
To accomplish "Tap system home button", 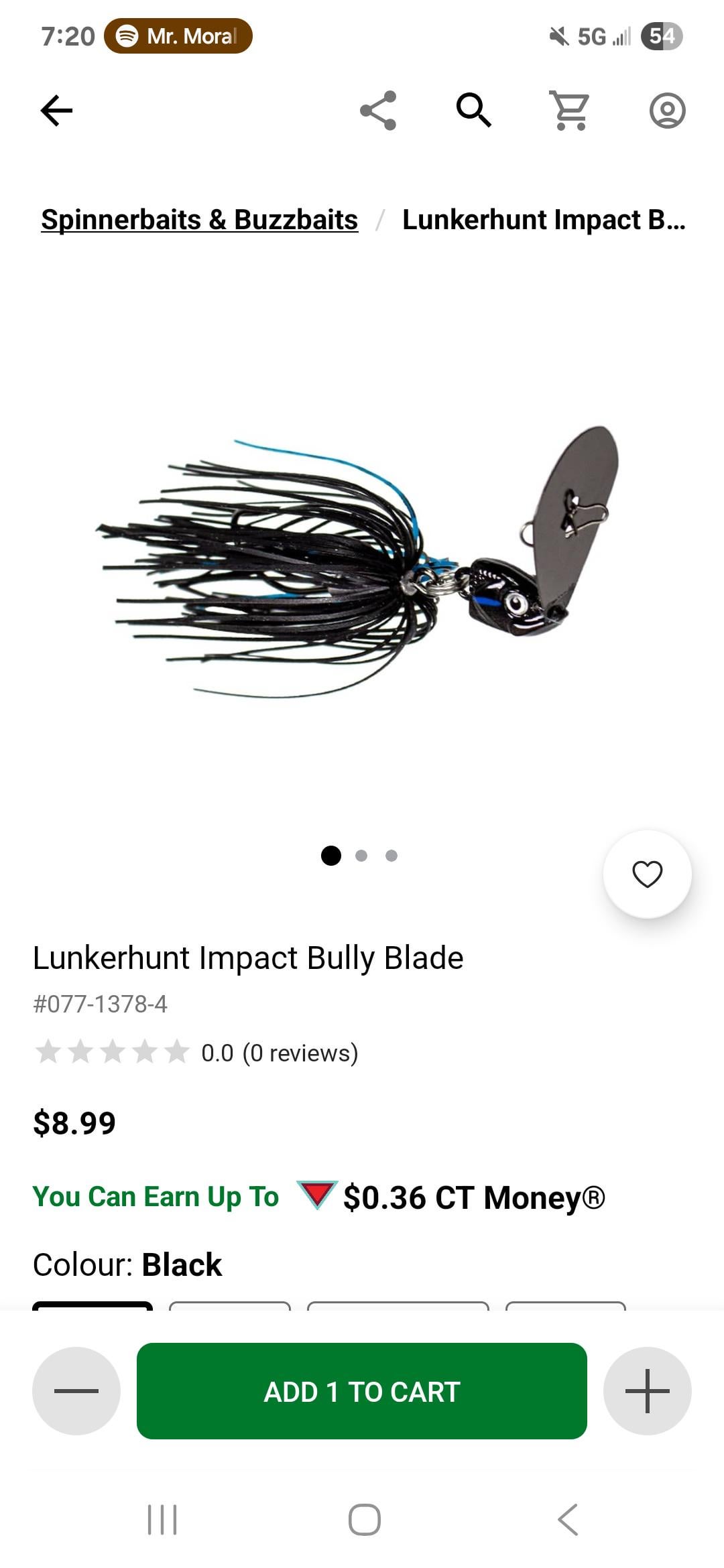I will (364, 1519).
